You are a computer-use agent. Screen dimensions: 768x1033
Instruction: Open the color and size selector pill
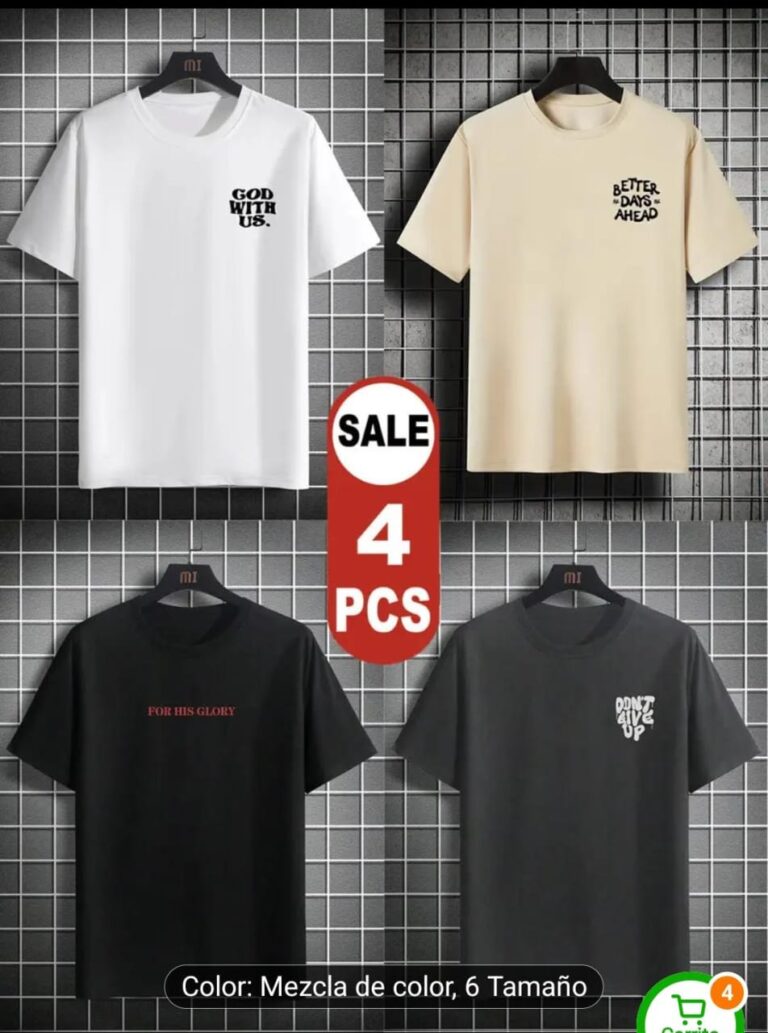(x=383, y=986)
